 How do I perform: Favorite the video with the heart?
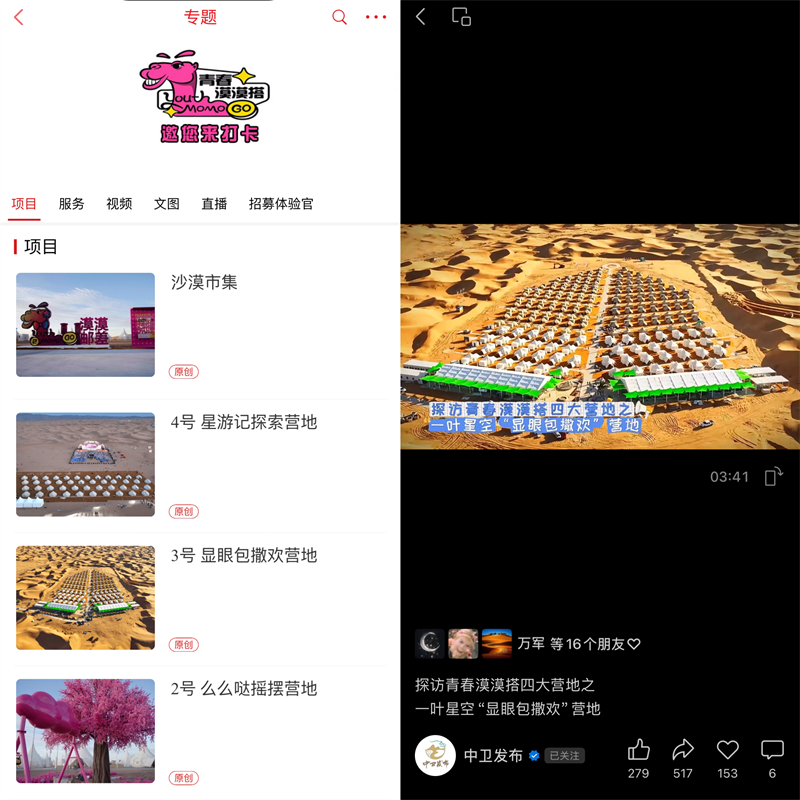(728, 750)
